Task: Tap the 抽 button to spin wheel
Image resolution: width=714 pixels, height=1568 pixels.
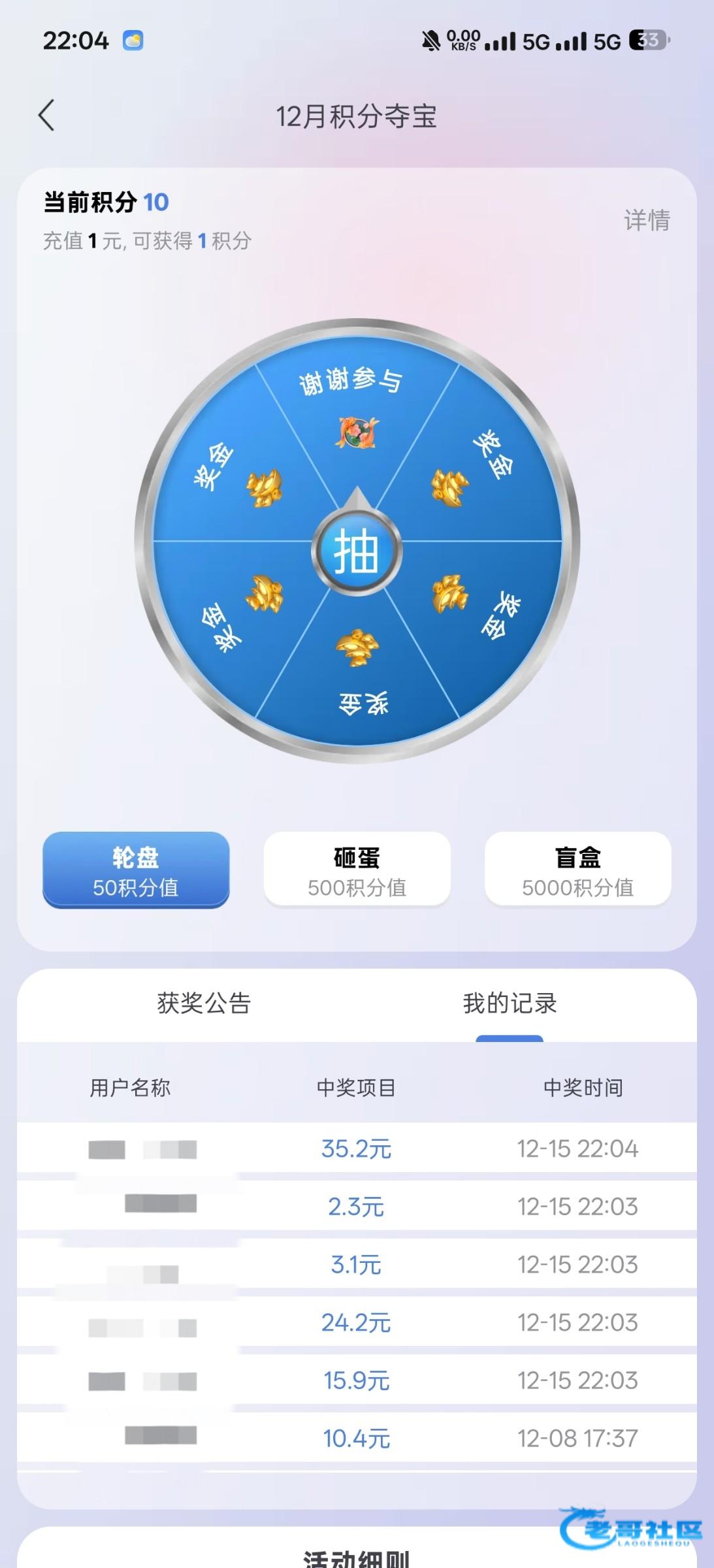Action: (x=357, y=552)
